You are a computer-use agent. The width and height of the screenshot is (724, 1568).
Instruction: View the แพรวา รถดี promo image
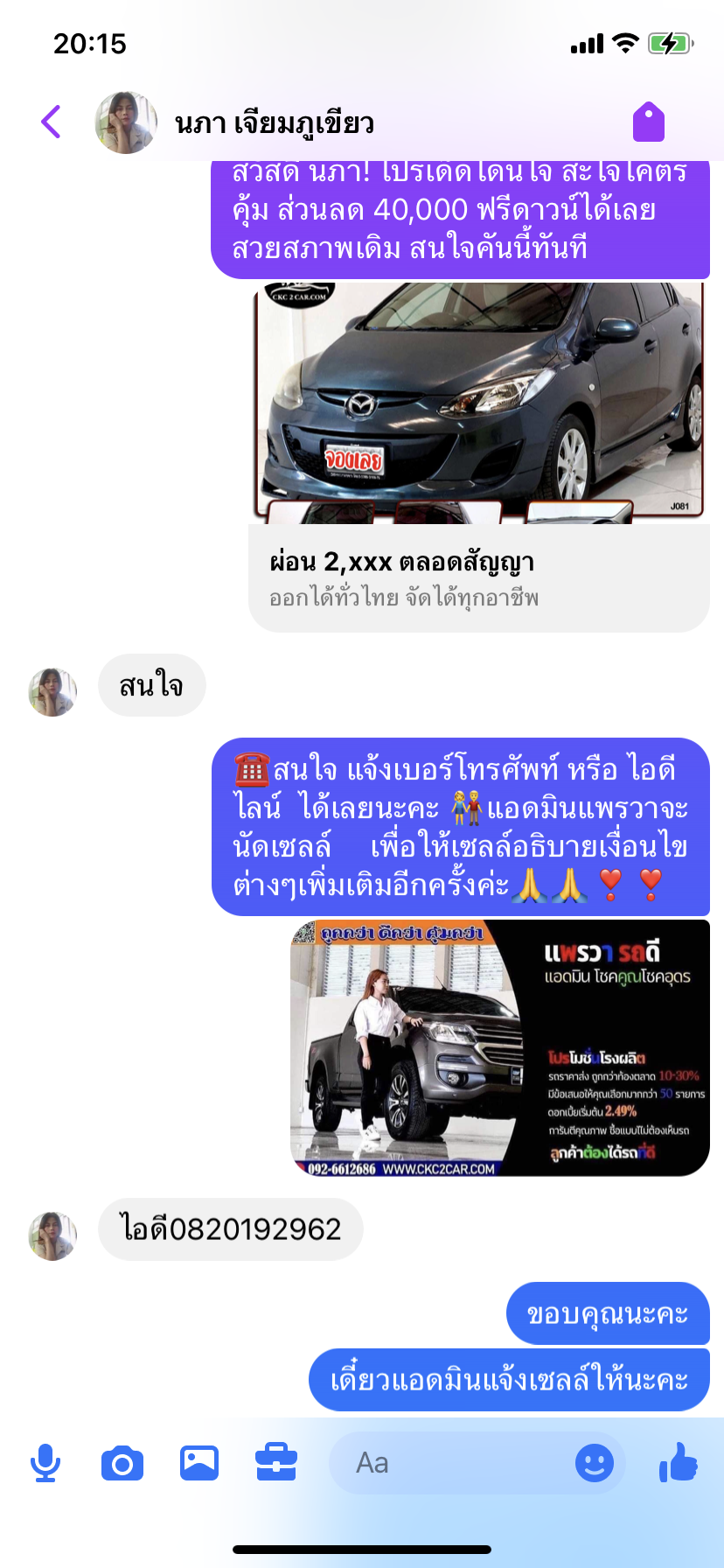(x=500, y=1047)
